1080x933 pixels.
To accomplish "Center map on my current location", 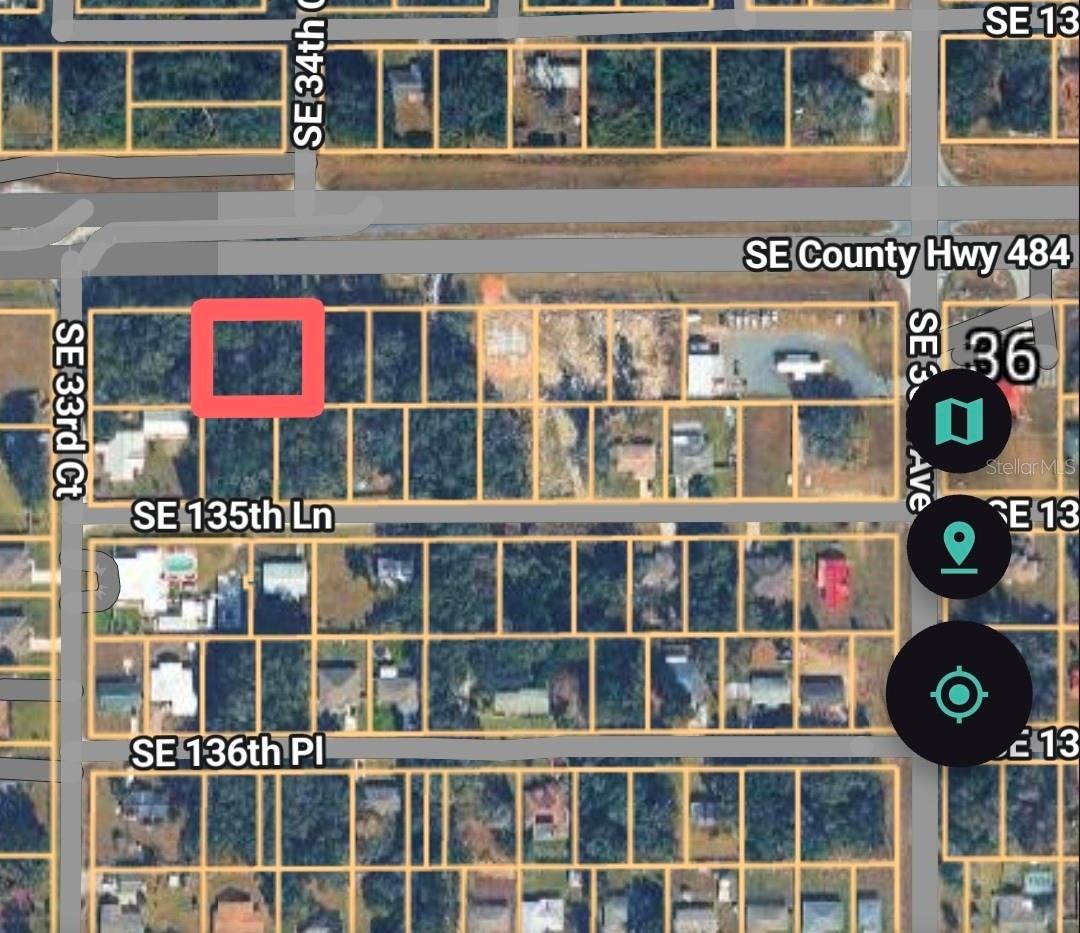I will click(958, 693).
